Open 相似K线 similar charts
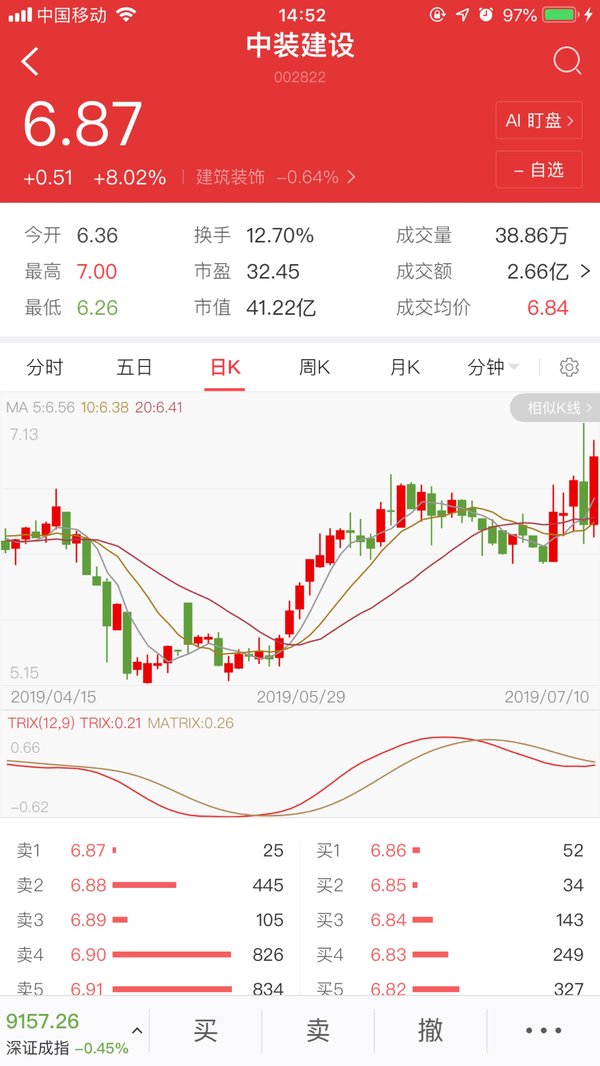This screenshot has height=1066, width=600. click(x=556, y=408)
